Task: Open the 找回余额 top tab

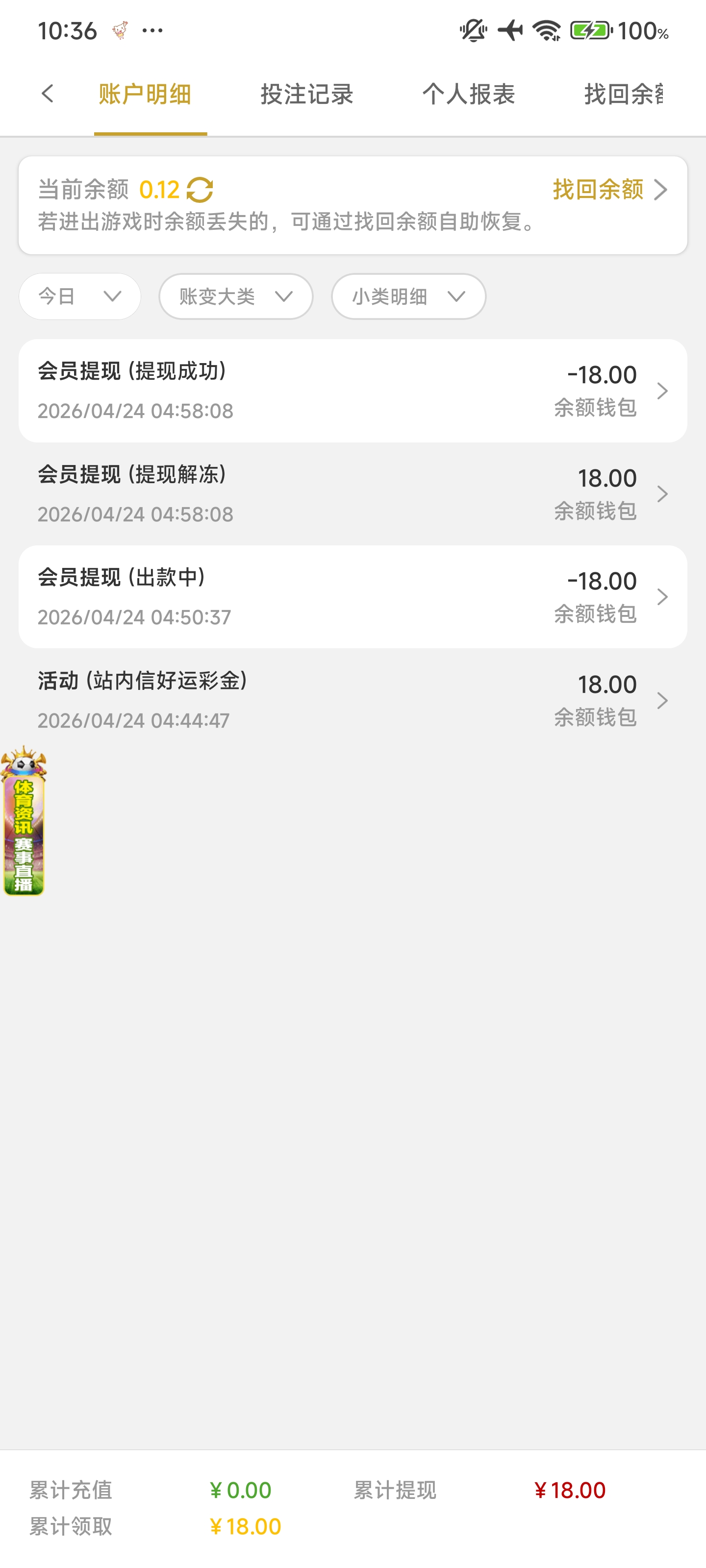Action: click(x=623, y=95)
